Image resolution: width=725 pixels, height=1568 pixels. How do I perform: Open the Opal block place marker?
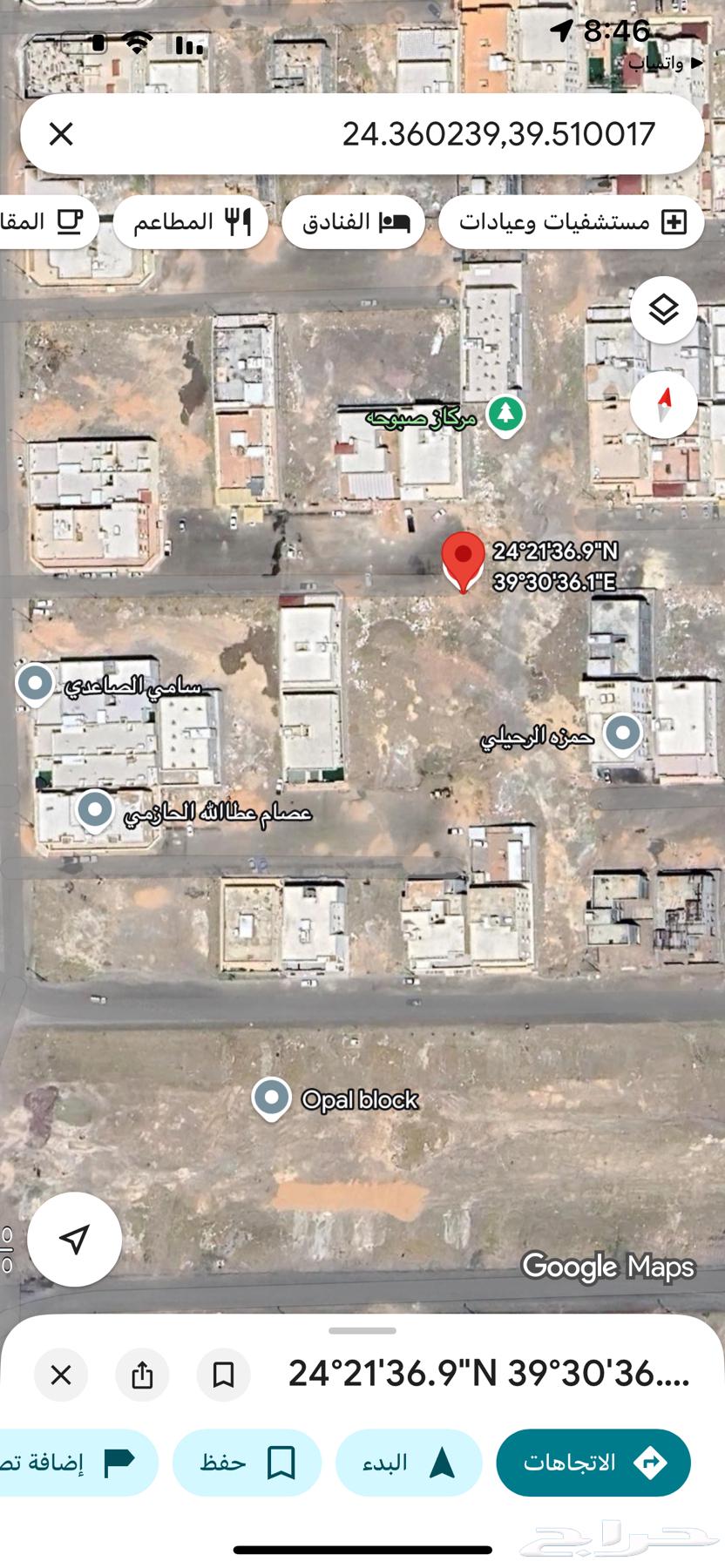tap(271, 1098)
